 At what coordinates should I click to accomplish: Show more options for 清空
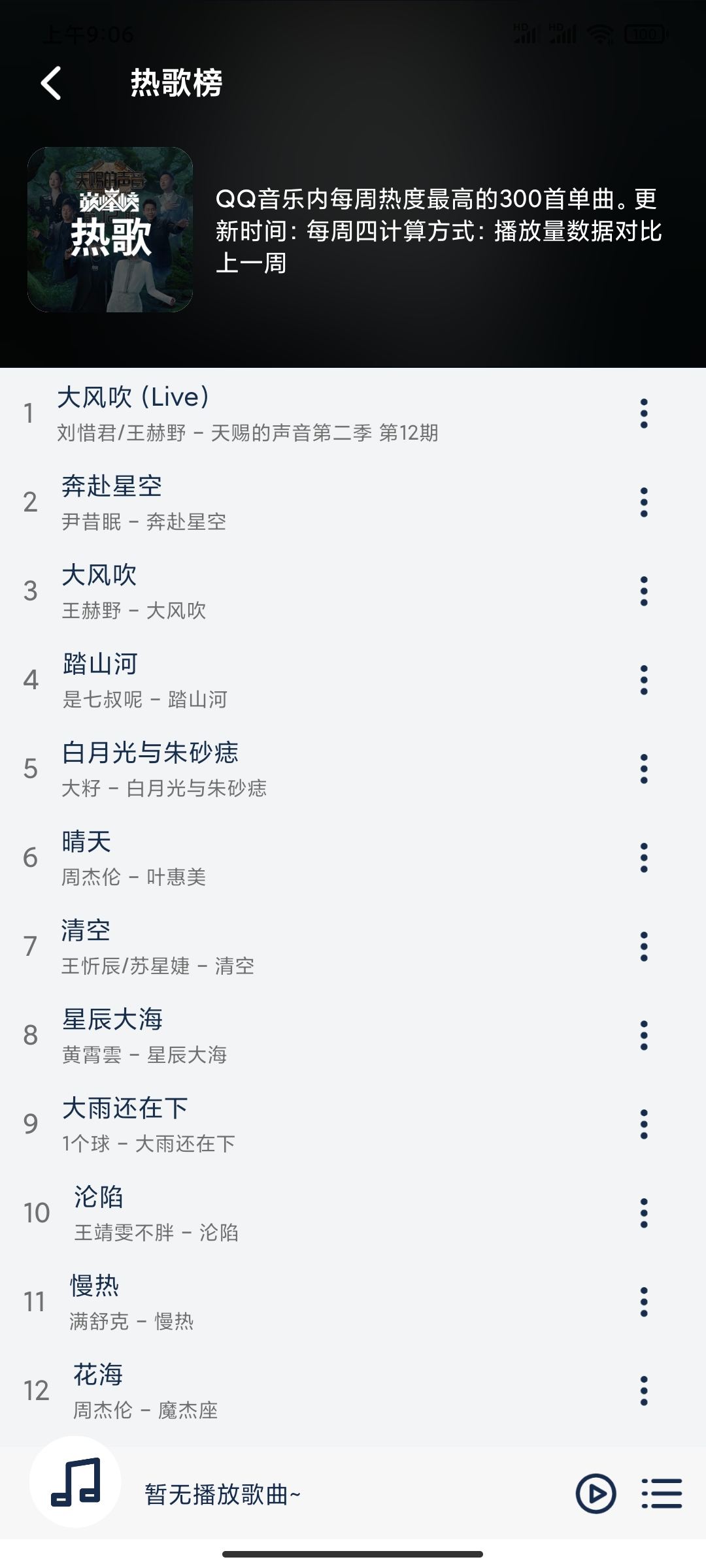(x=644, y=947)
